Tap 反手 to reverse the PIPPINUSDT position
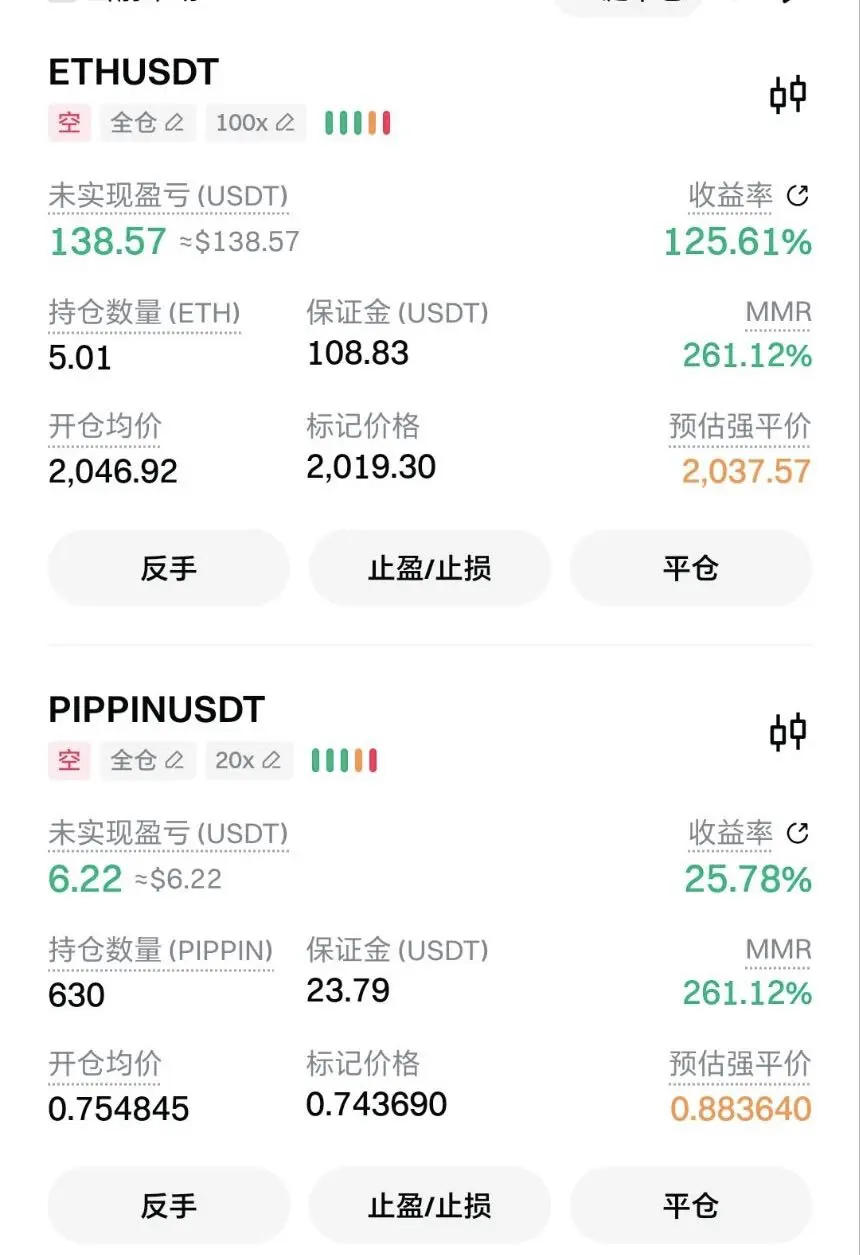Image resolution: width=860 pixels, height=1255 pixels. coord(168,1205)
